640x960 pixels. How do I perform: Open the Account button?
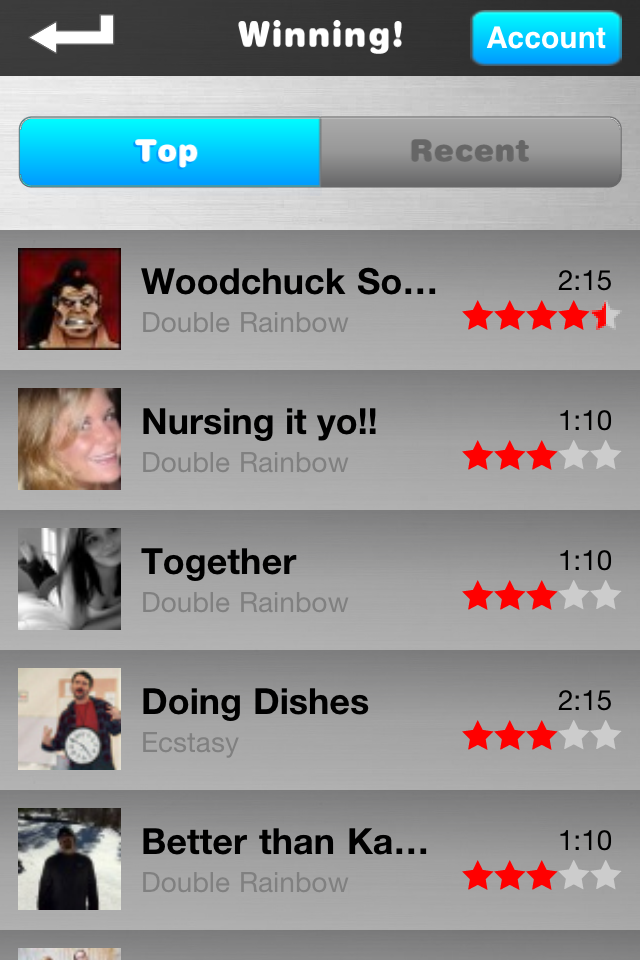tap(546, 38)
